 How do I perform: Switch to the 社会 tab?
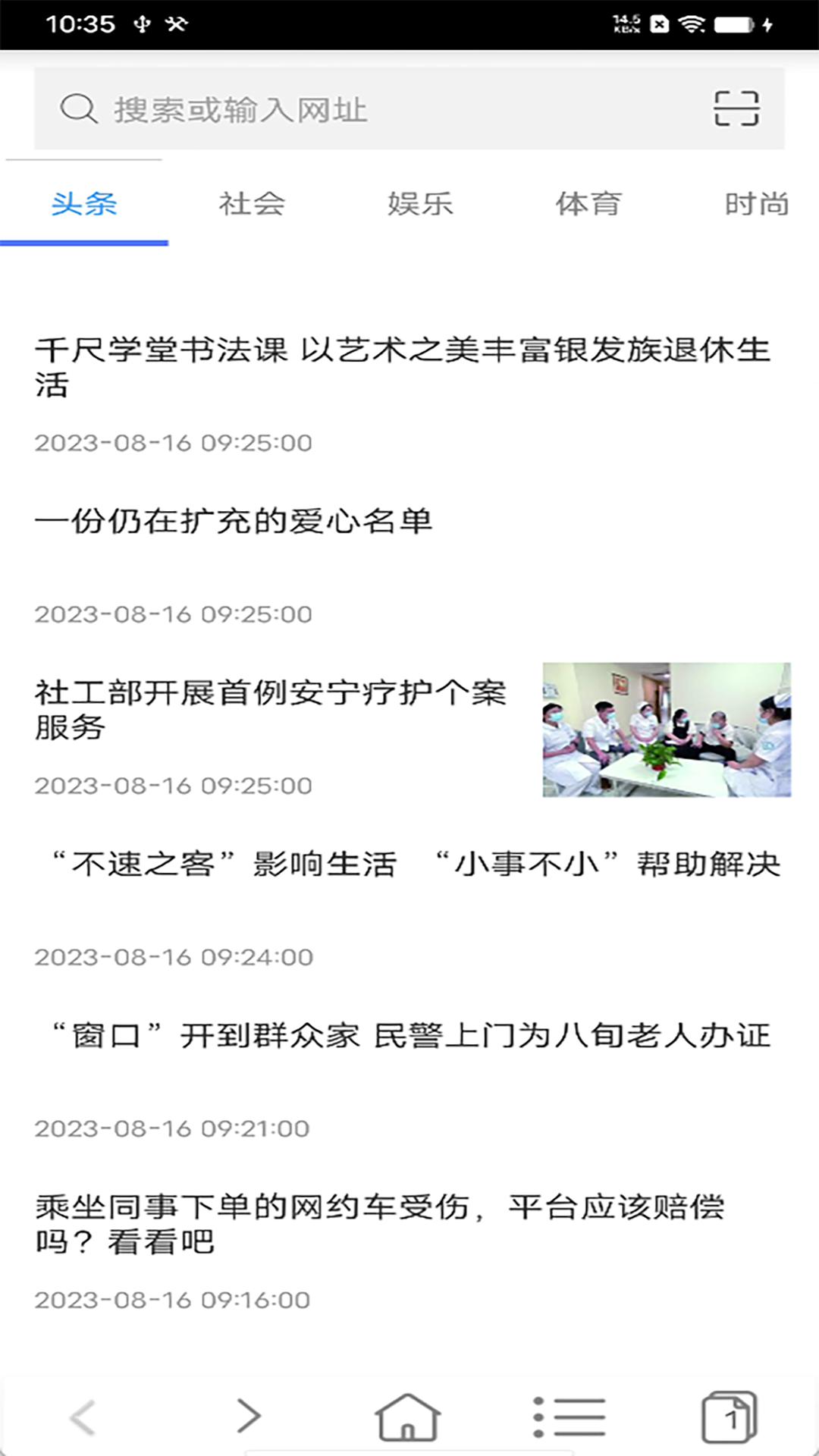pos(252,204)
